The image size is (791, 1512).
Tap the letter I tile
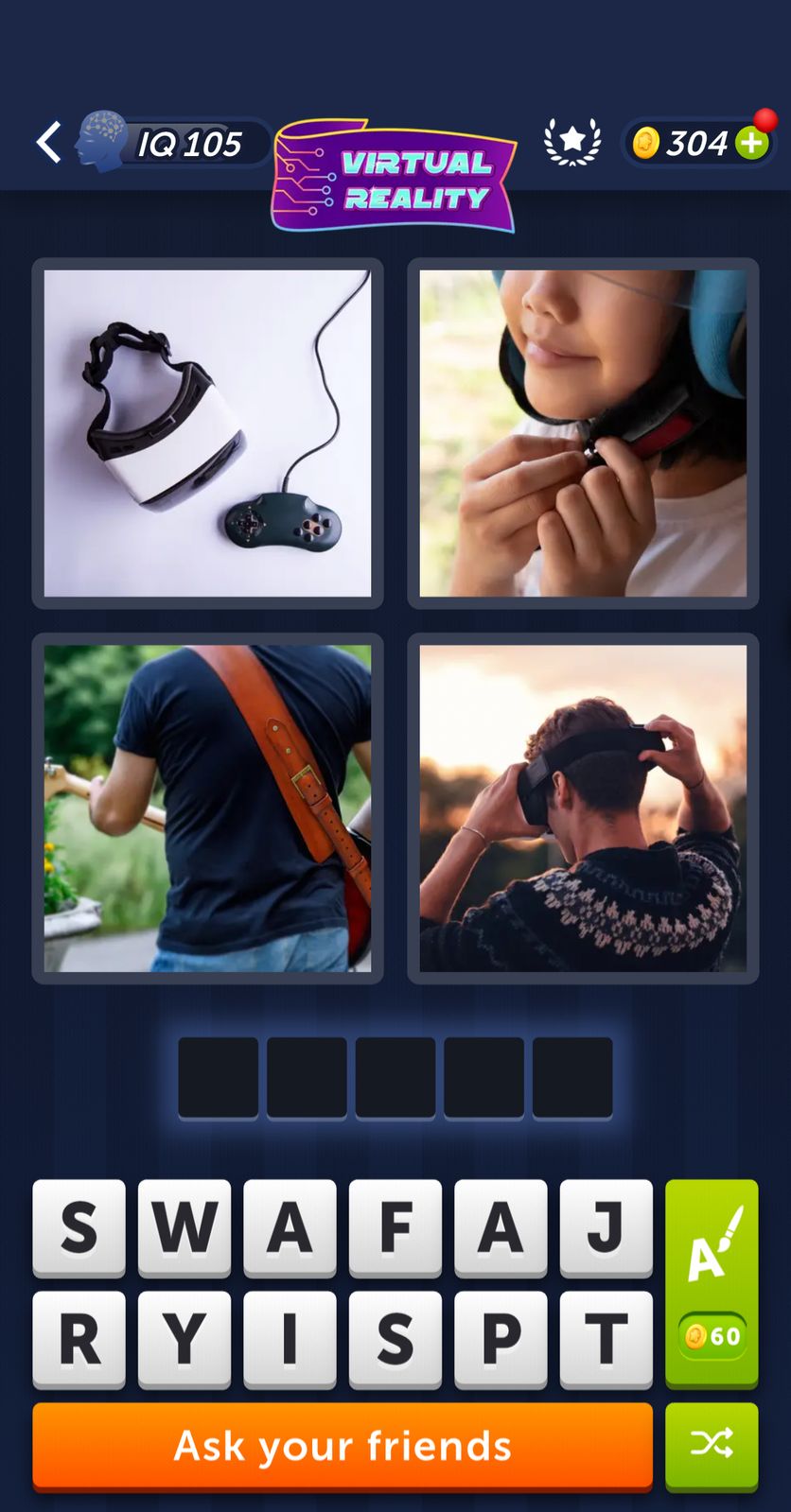point(290,1339)
